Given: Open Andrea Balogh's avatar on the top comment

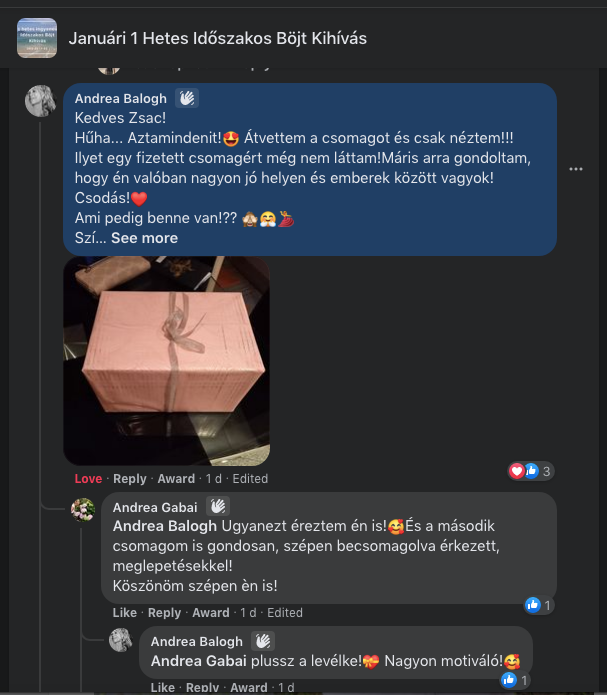Looking at the screenshot, I should (x=41, y=100).
